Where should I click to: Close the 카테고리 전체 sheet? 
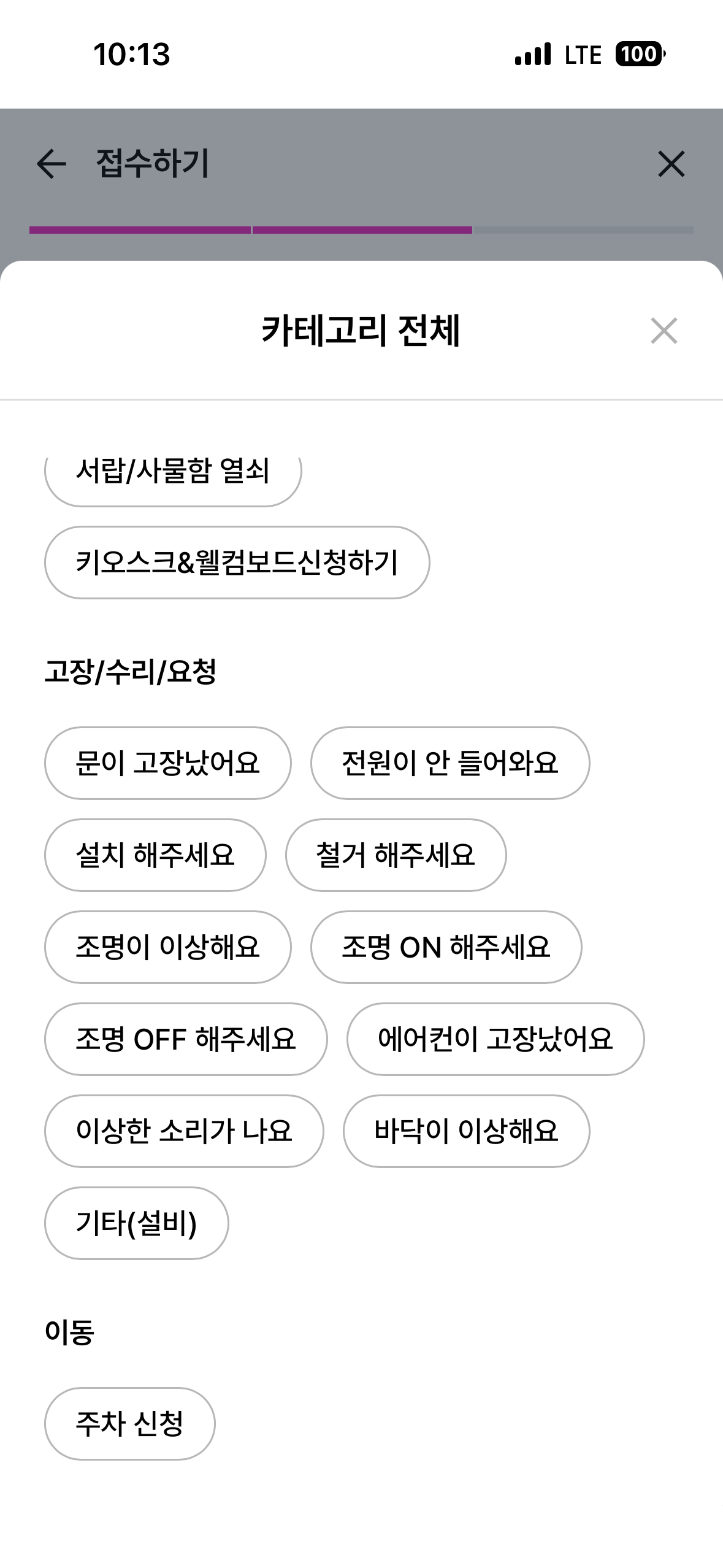[664, 331]
